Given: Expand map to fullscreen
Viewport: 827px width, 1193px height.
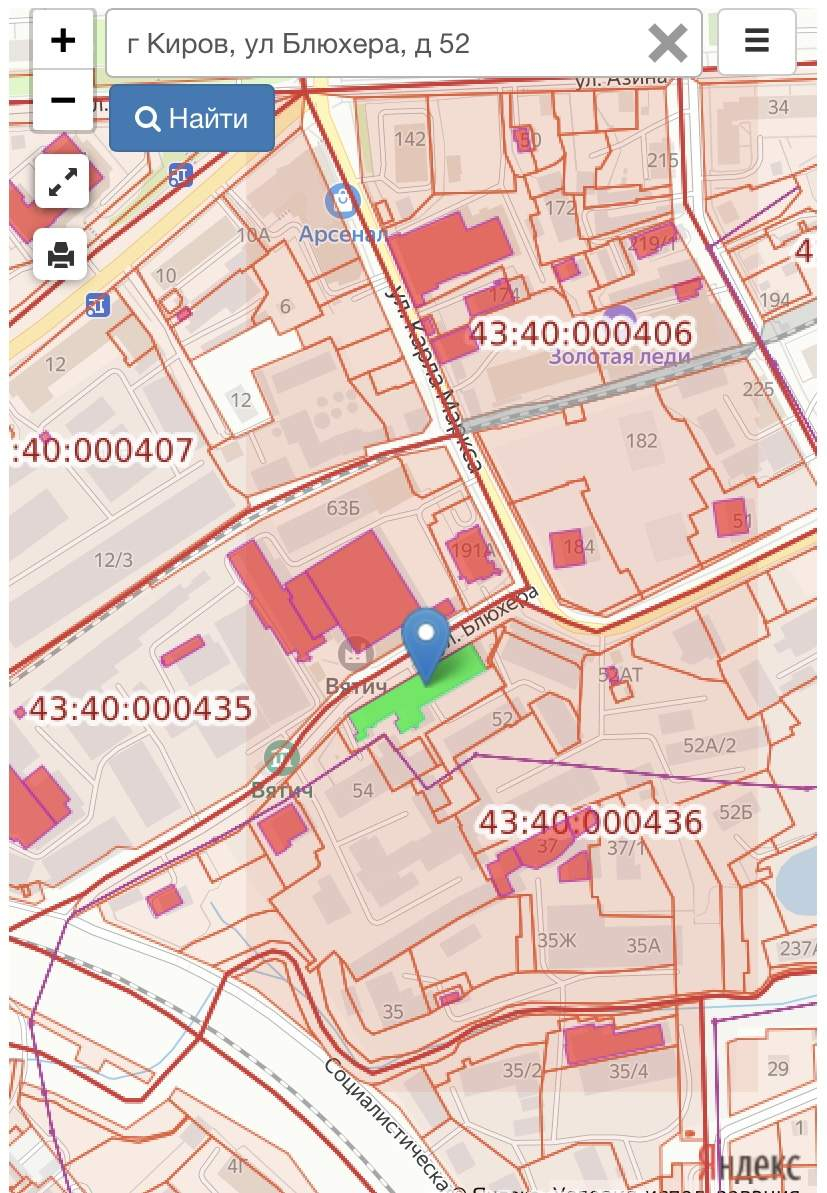Looking at the screenshot, I should coord(62,181).
